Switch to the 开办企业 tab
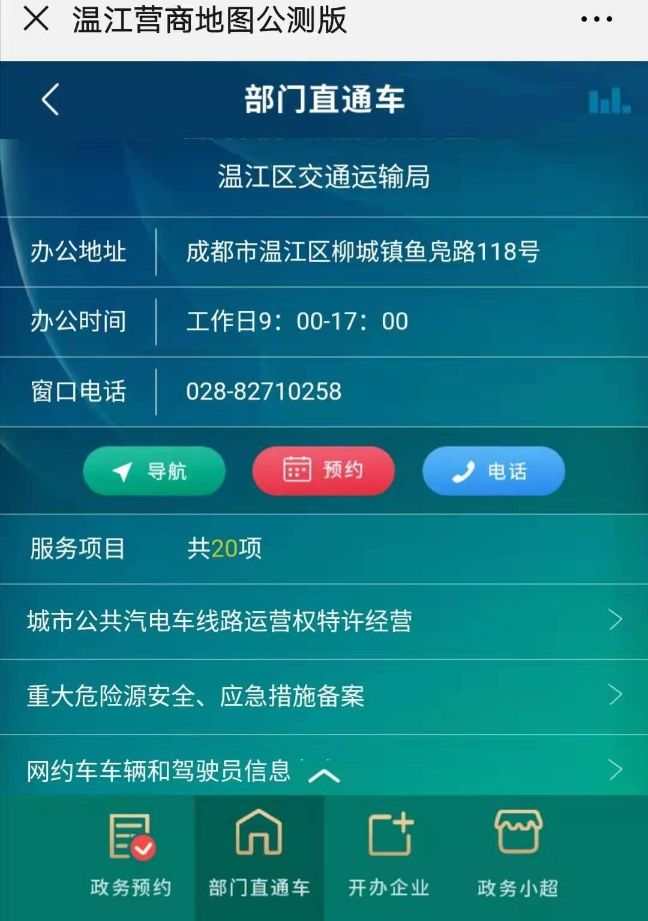 (x=389, y=856)
